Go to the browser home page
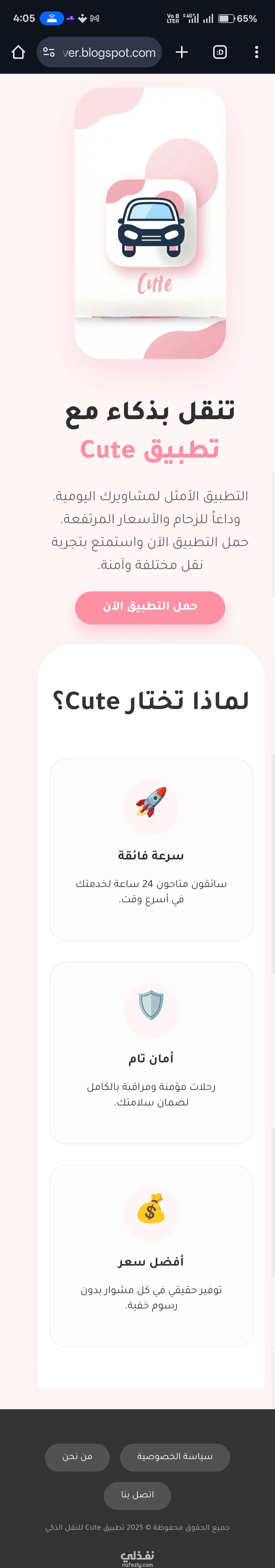The width and height of the screenshot is (275, 1568). [18, 52]
